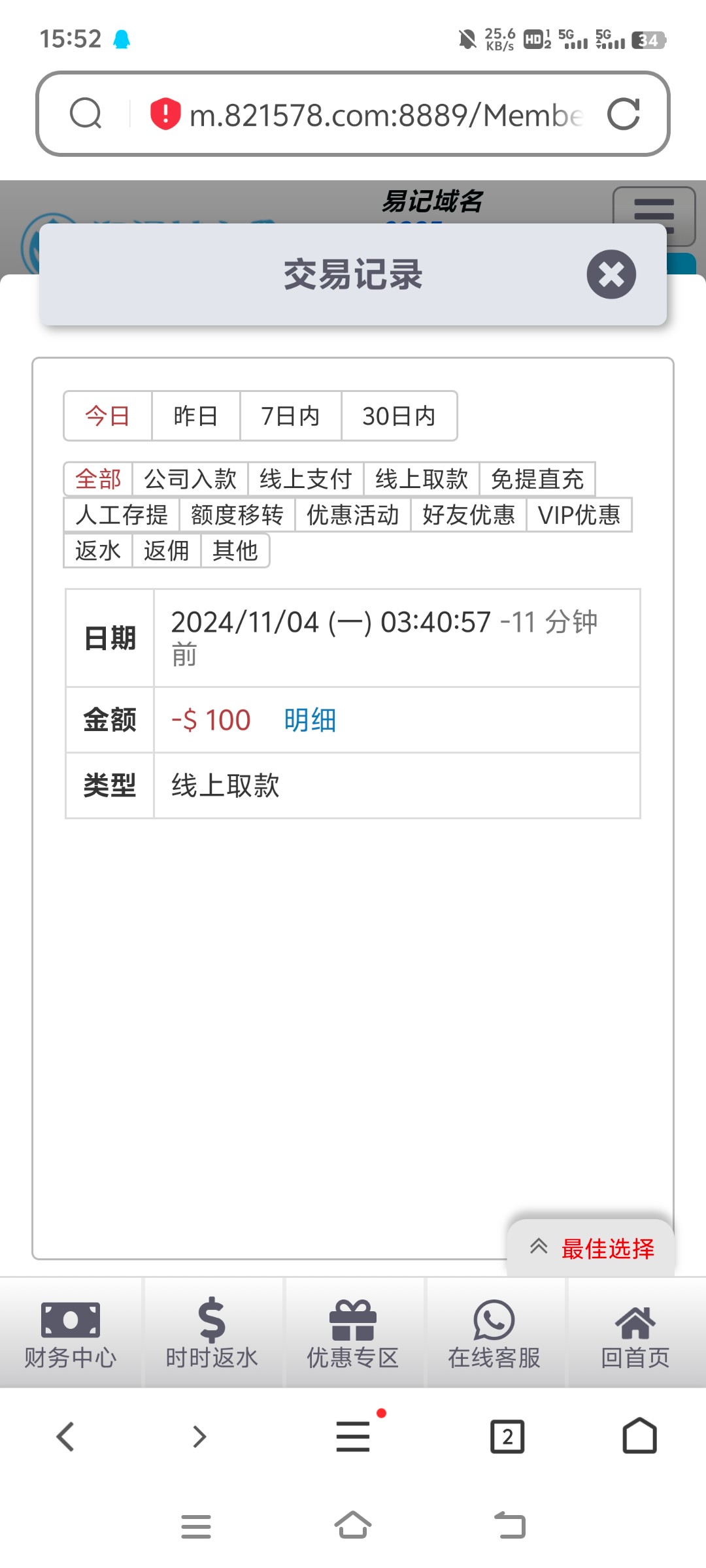
Task: Select the 7日内 date range
Action: coord(290,416)
